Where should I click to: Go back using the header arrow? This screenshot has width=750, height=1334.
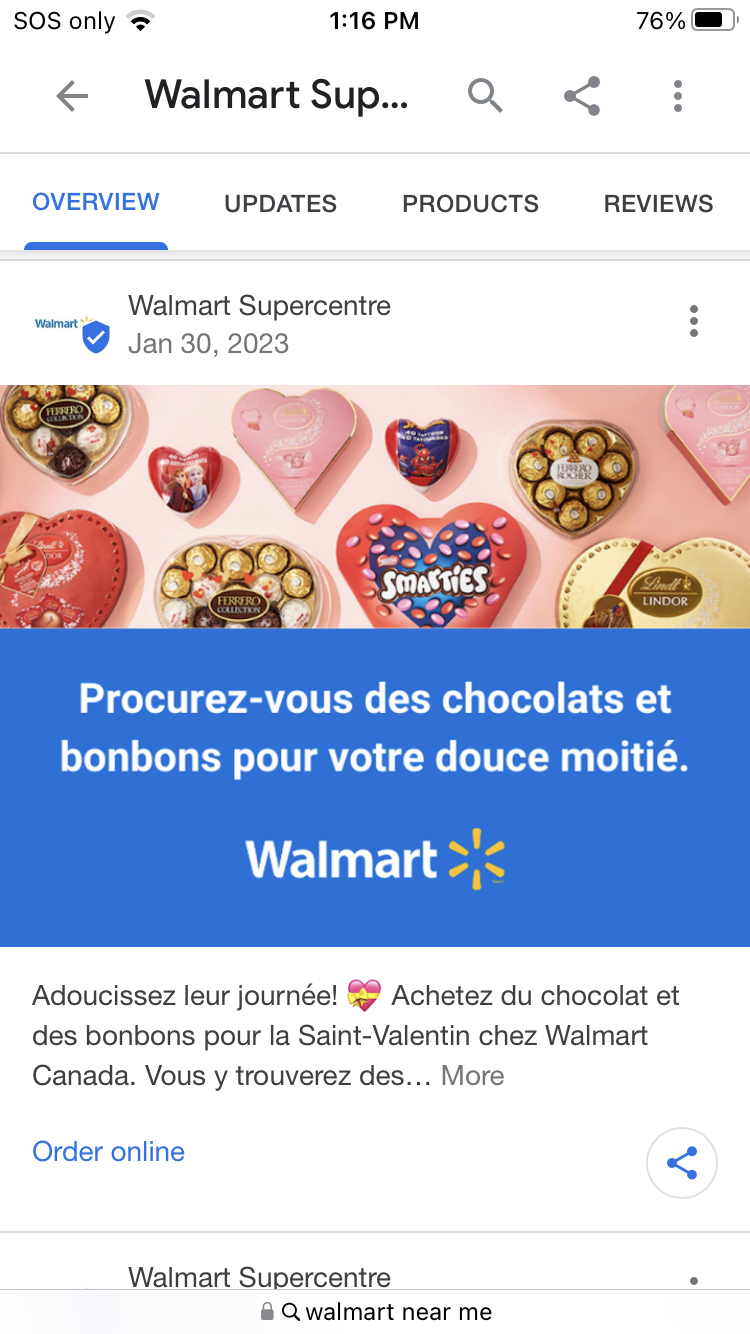(x=72, y=96)
